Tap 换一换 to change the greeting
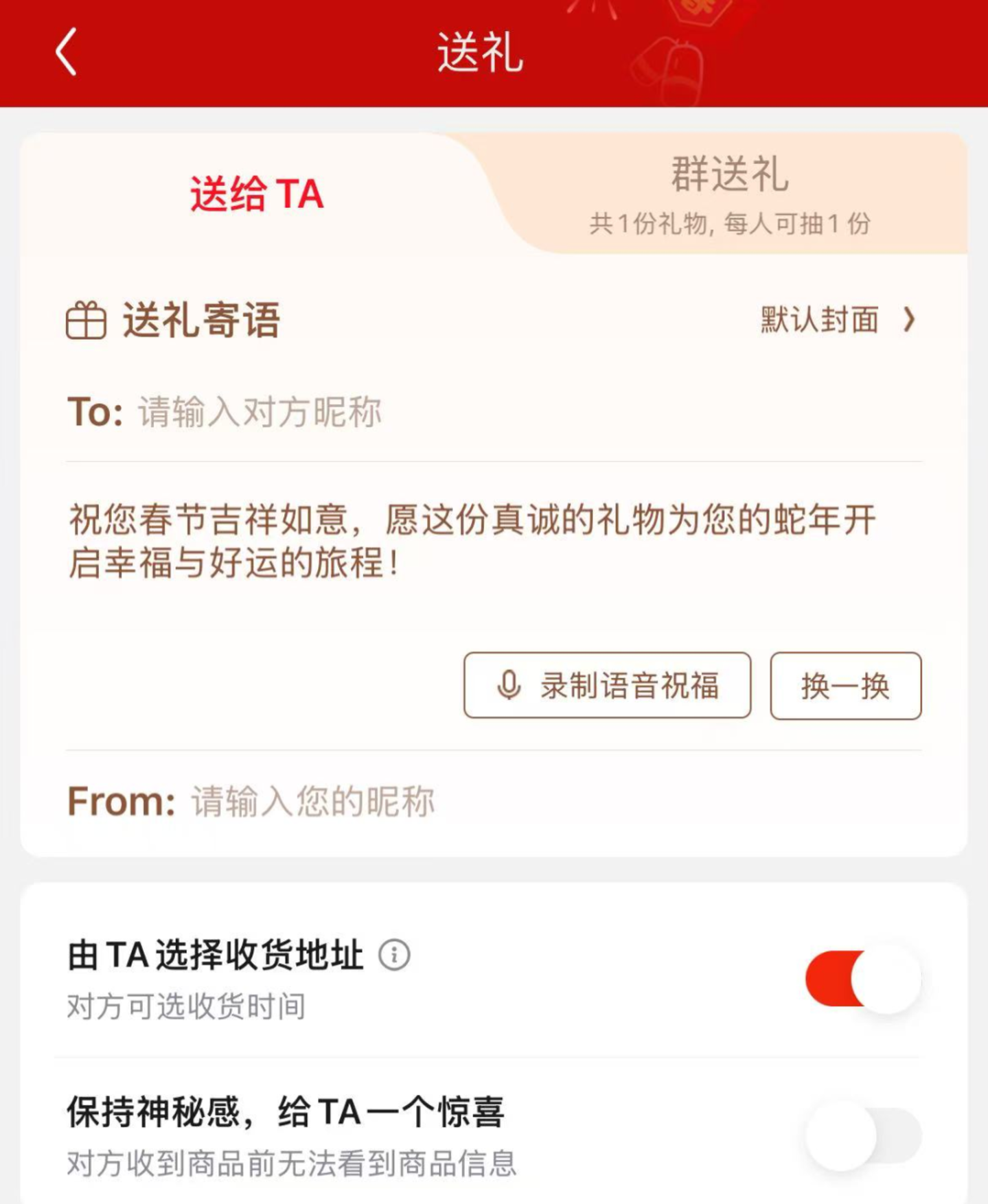This screenshot has width=988, height=1204. [x=845, y=686]
